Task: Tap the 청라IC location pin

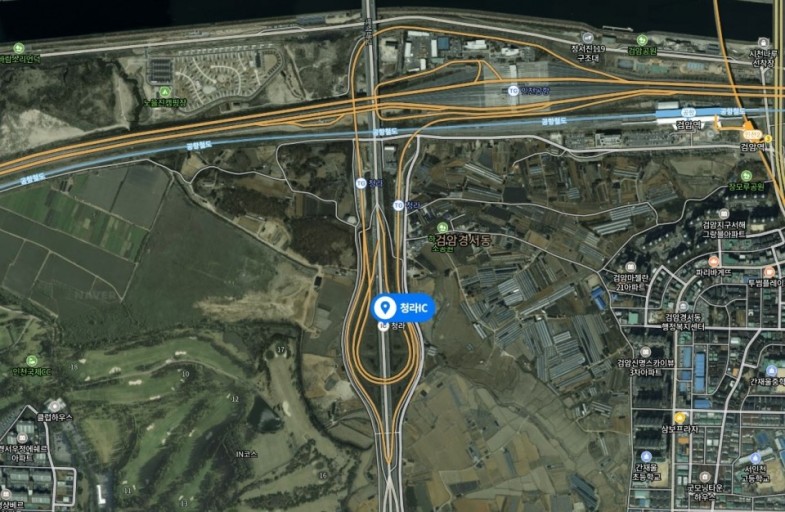Action: point(384,307)
